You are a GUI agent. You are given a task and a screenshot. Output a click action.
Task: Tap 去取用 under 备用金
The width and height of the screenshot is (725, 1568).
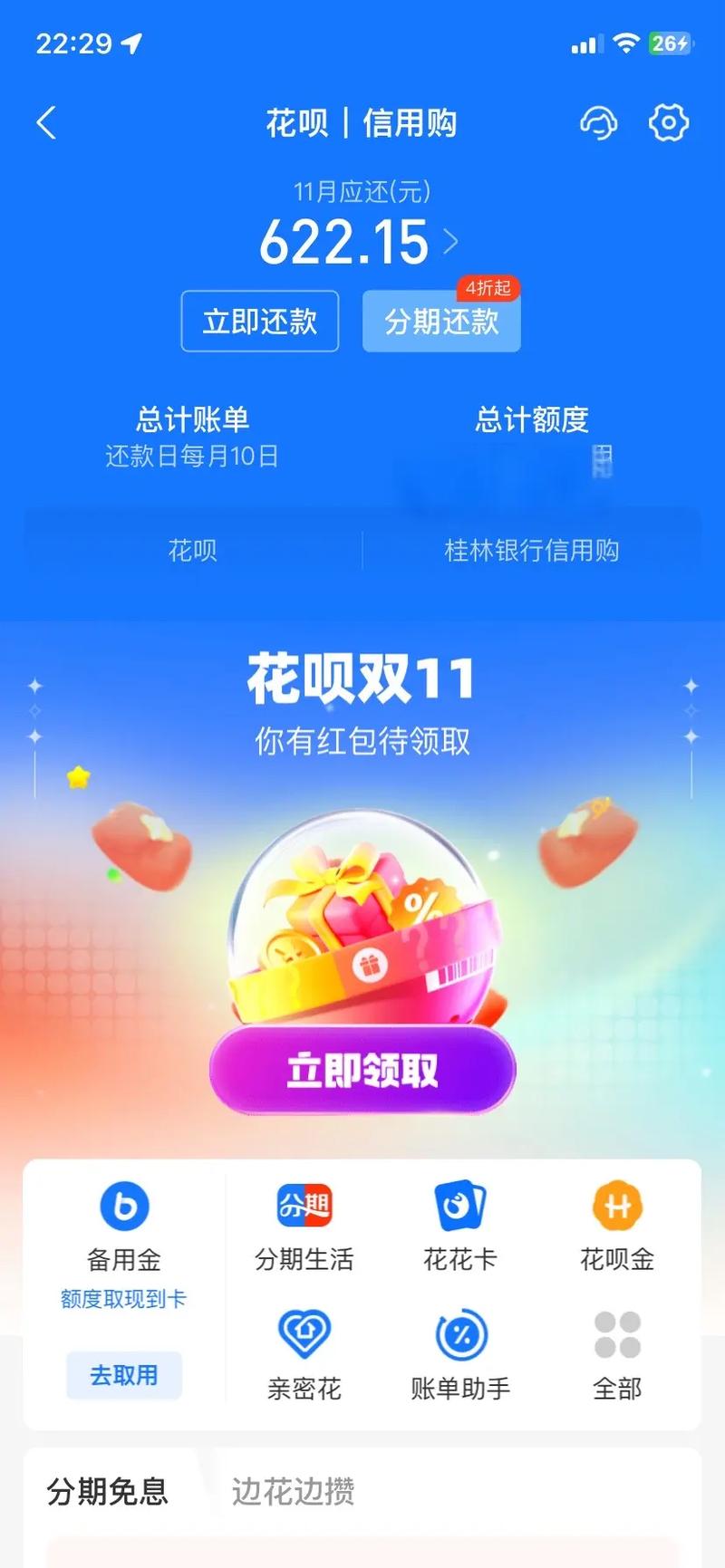pyautogui.click(x=124, y=1375)
